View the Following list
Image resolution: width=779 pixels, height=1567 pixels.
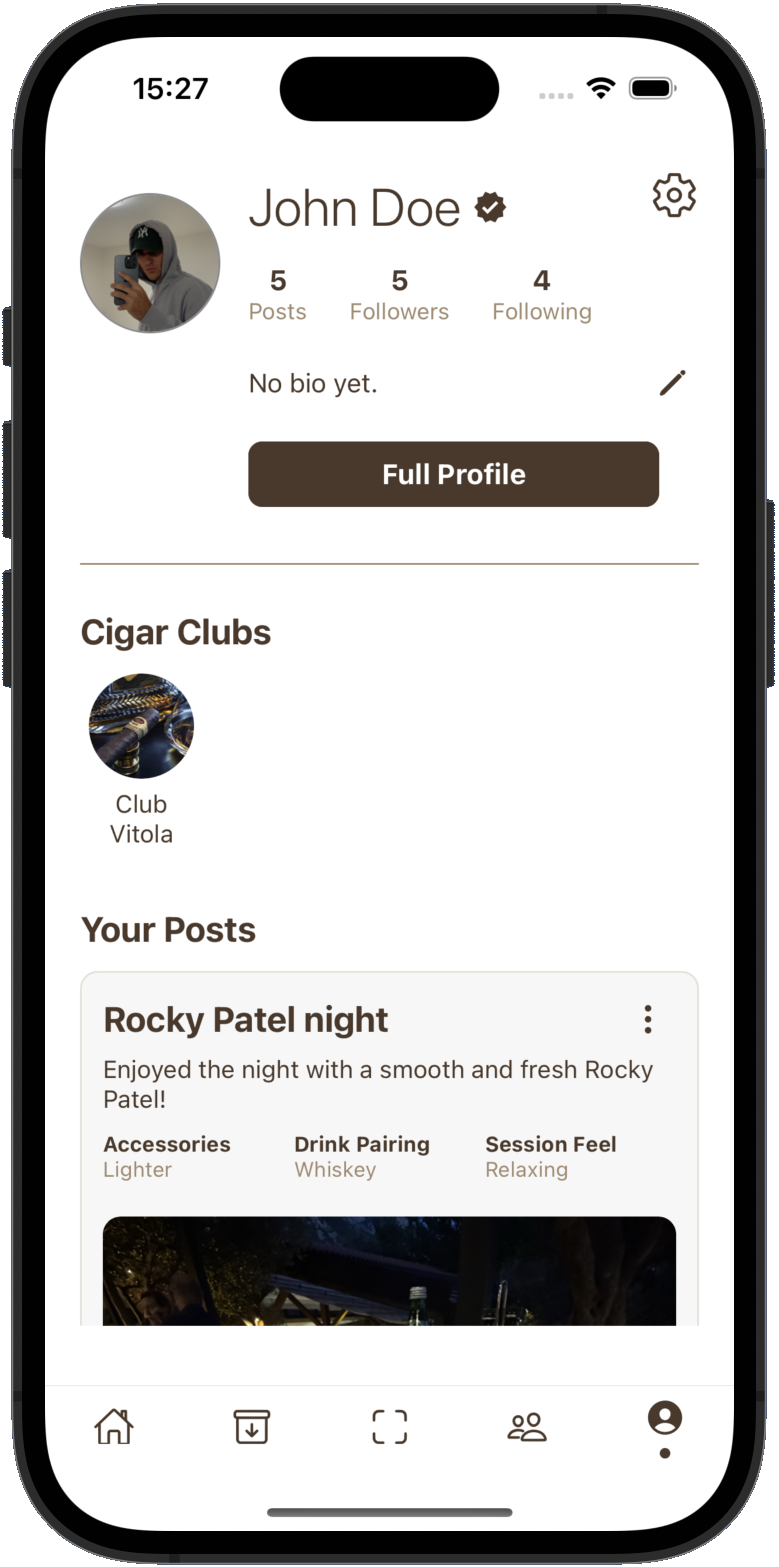[x=541, y=295]
